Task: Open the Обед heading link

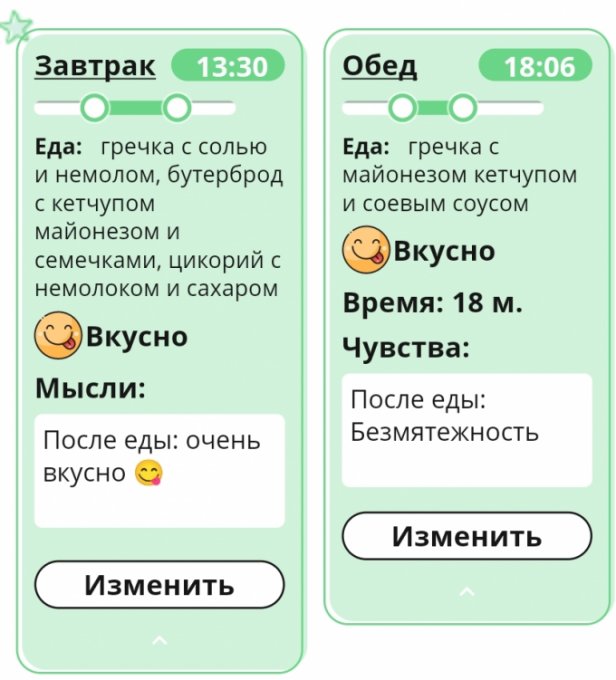Action: pos(379,66)
